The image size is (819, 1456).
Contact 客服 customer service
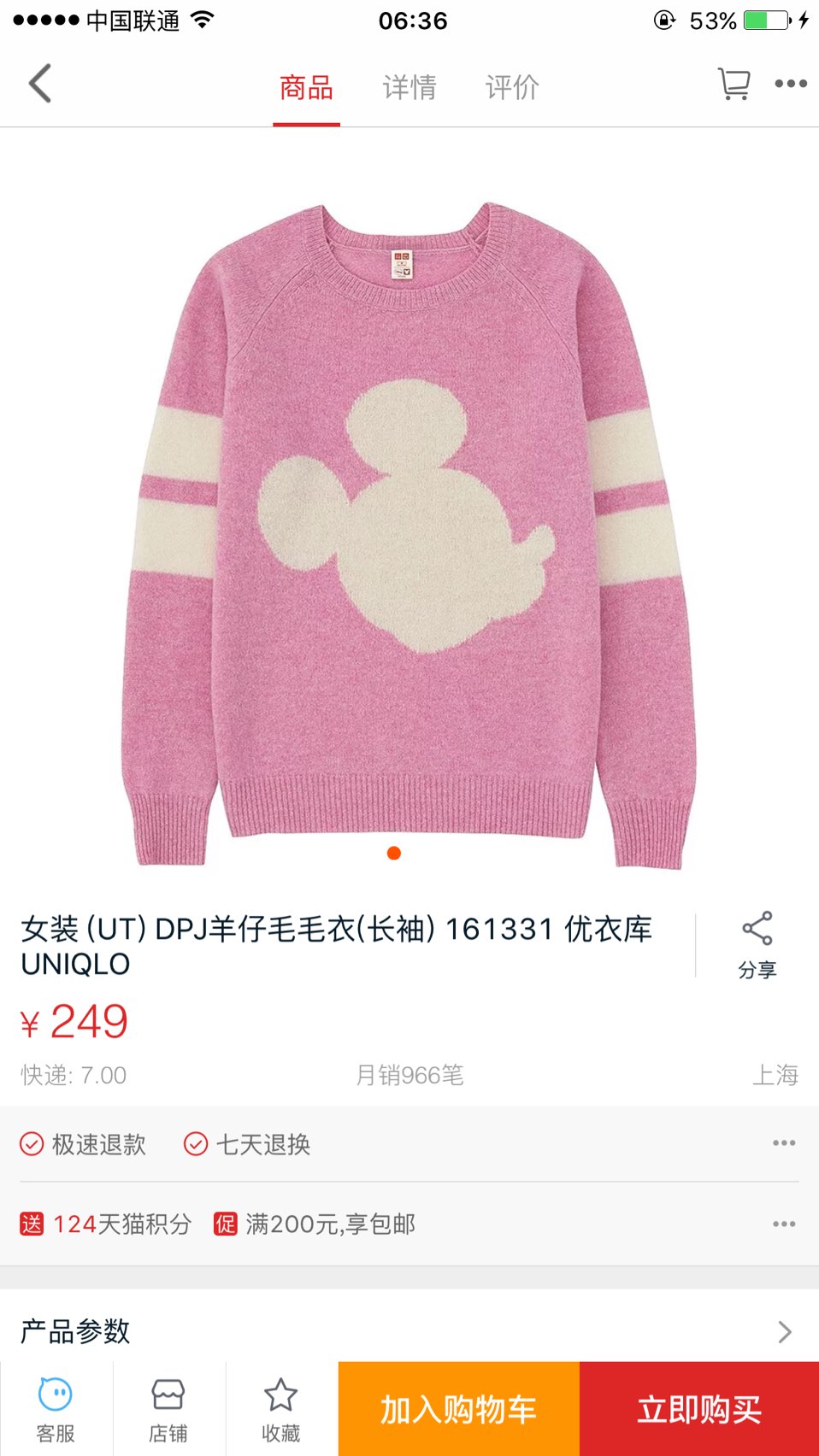[56, 1409]
